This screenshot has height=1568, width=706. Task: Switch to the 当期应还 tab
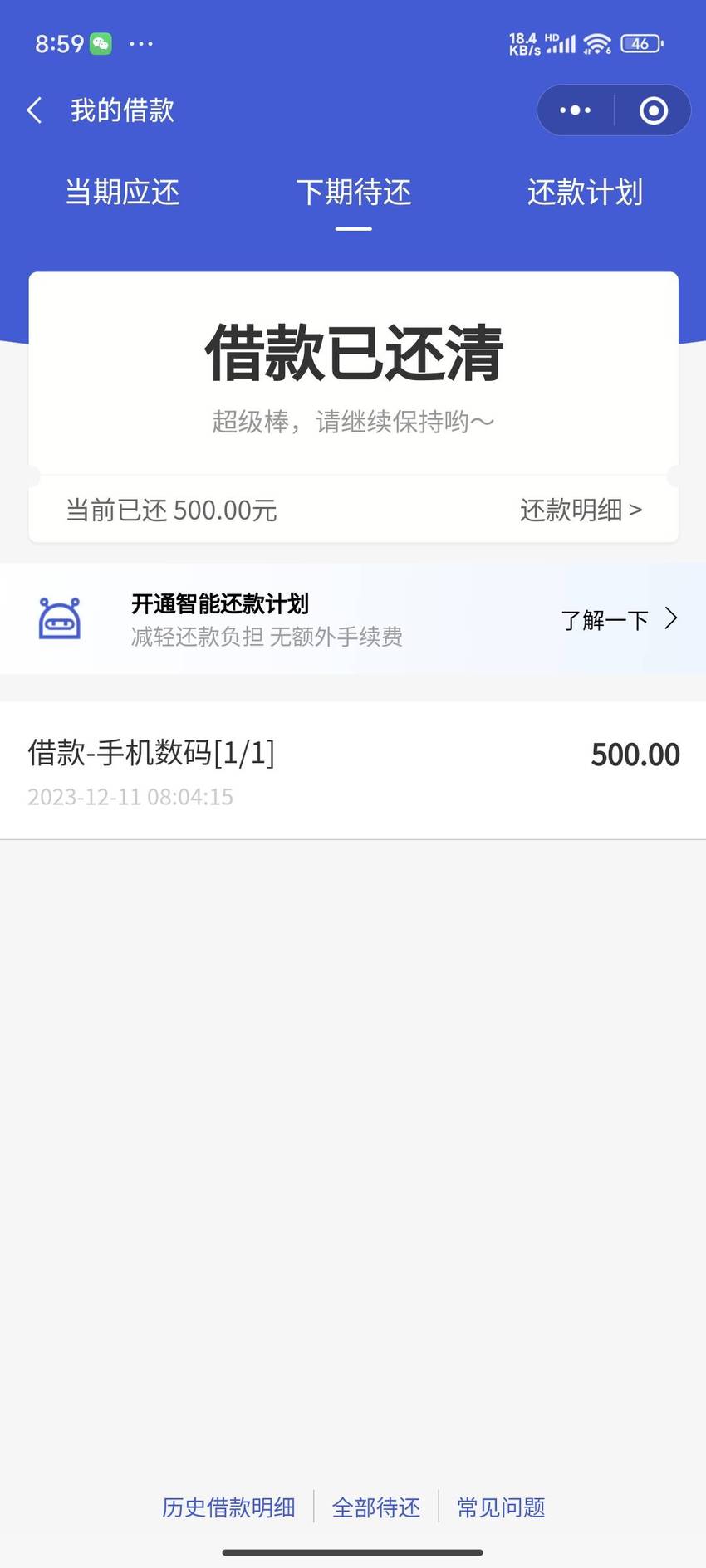(123, 193)
